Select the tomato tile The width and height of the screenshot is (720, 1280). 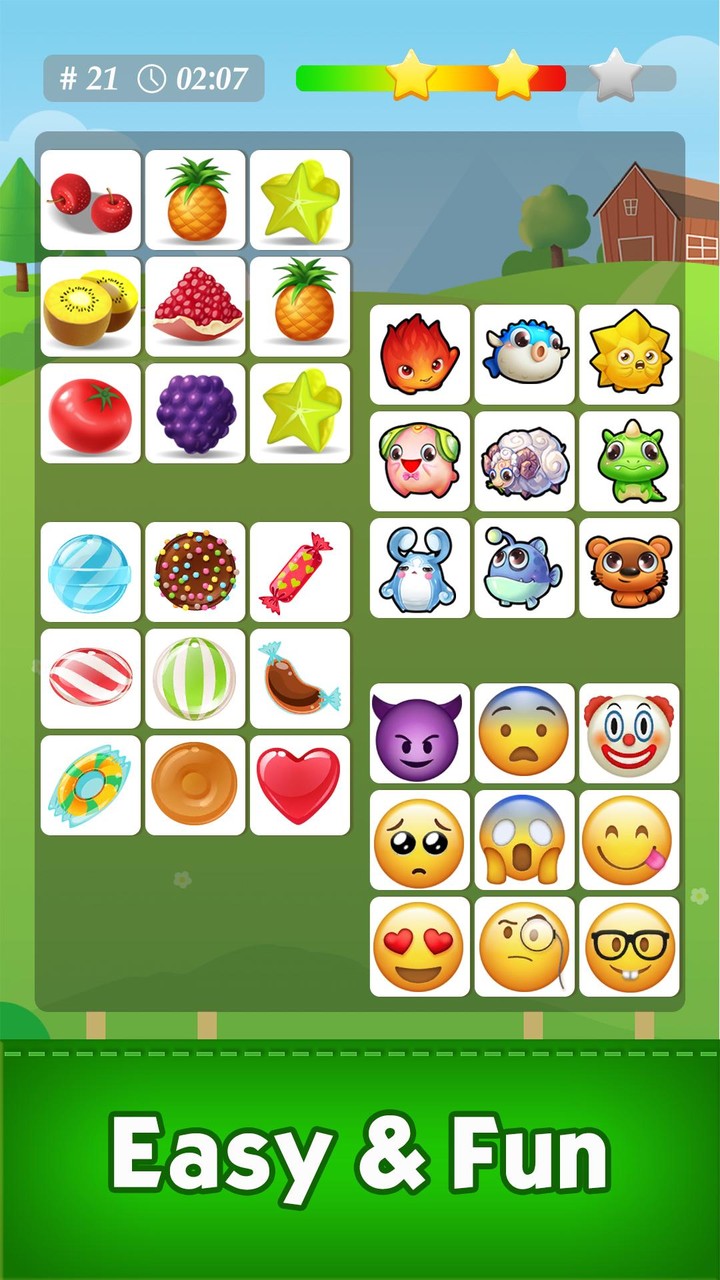(91, 409)
